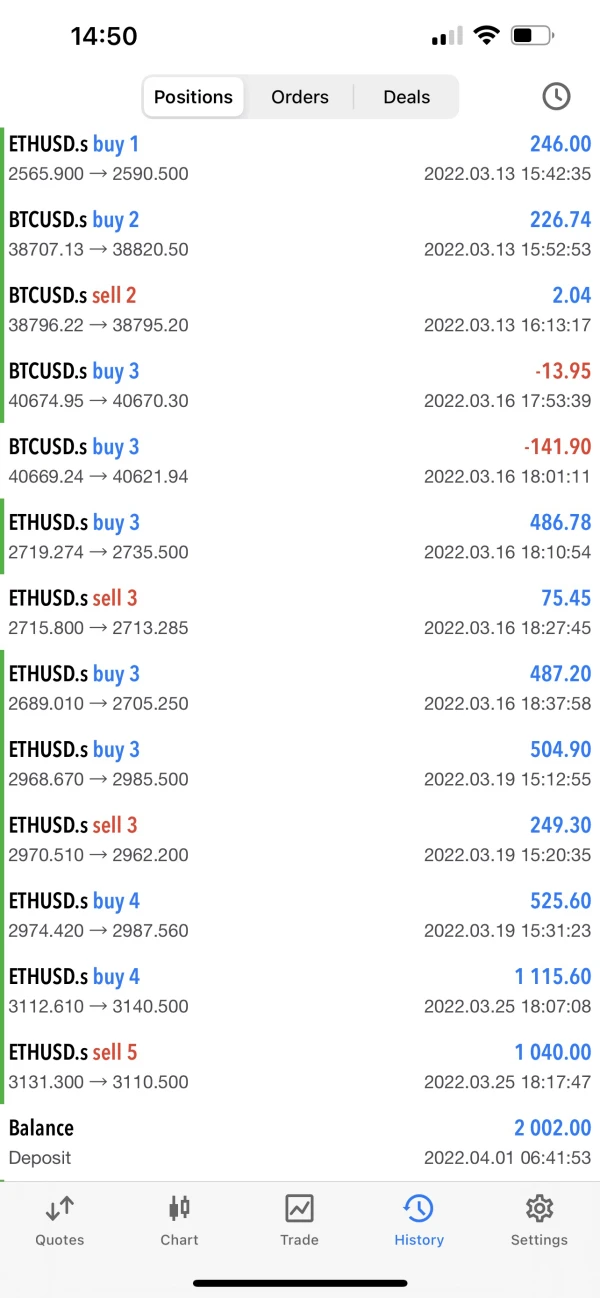Open the Settings tab
Image resolution: width=600 pixels, height=1298 pixels.
pos(539,1220)
